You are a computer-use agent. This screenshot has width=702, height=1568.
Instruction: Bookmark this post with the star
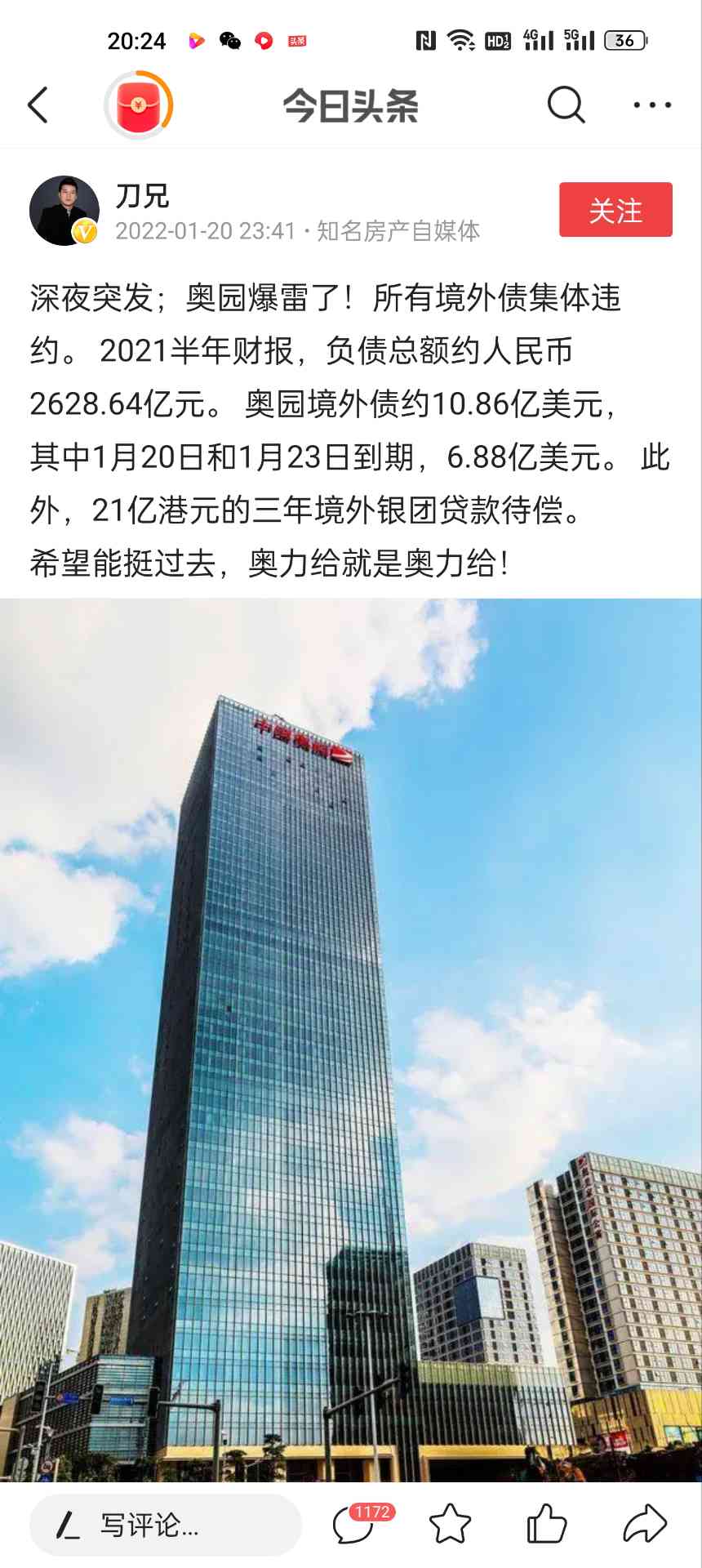pyautogui.click(x=451, y=1524)
